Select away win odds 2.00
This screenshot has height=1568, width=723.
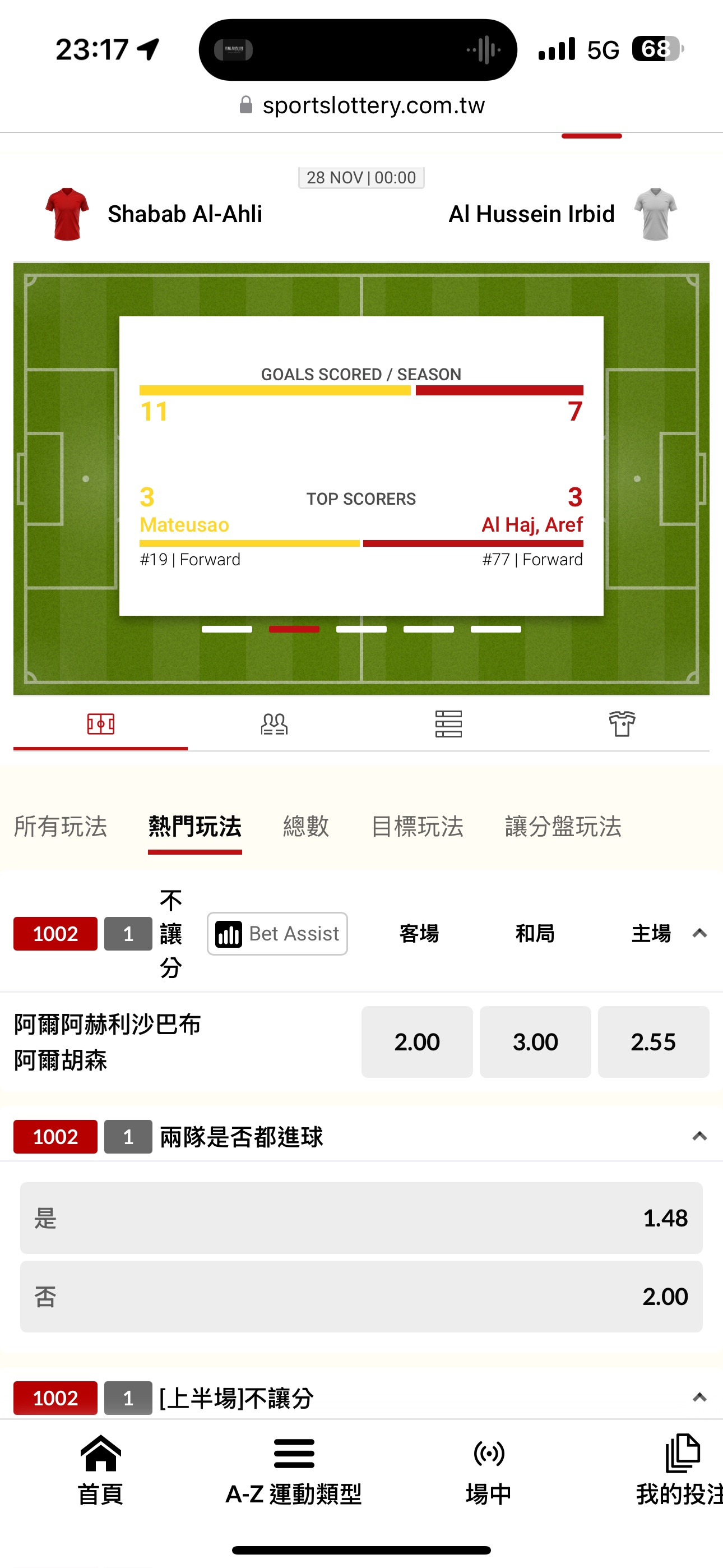pyautogui.click(x=417, y=1041)
